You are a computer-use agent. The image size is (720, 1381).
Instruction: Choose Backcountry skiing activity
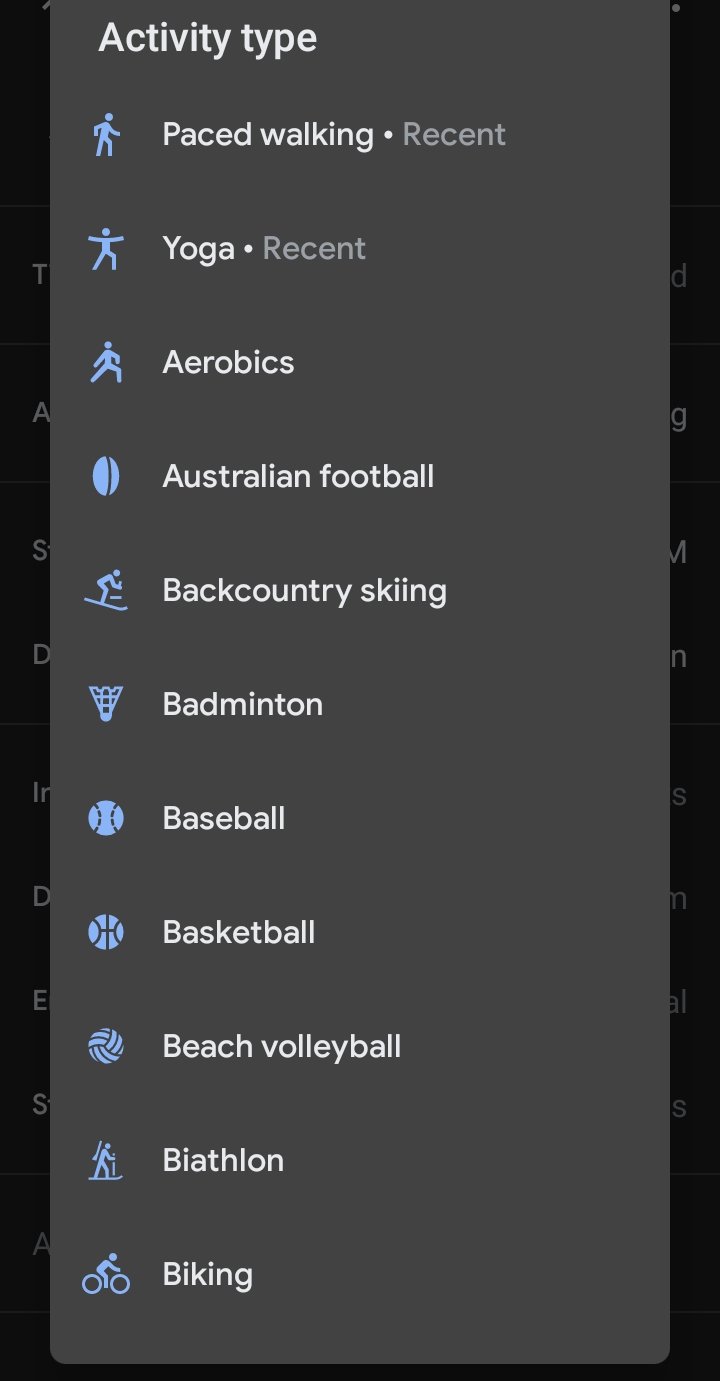360,590
